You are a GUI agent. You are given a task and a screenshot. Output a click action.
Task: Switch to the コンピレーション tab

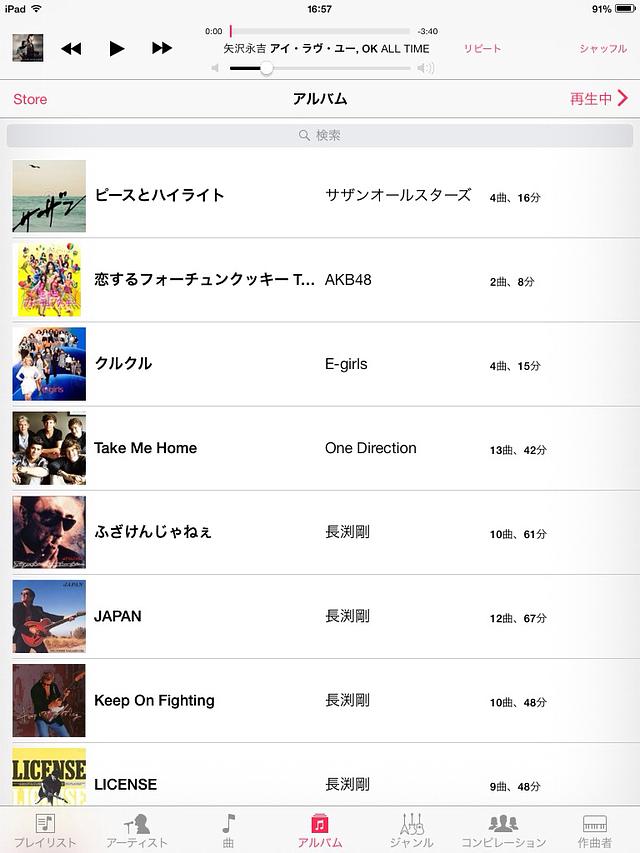tap(503, 830)
